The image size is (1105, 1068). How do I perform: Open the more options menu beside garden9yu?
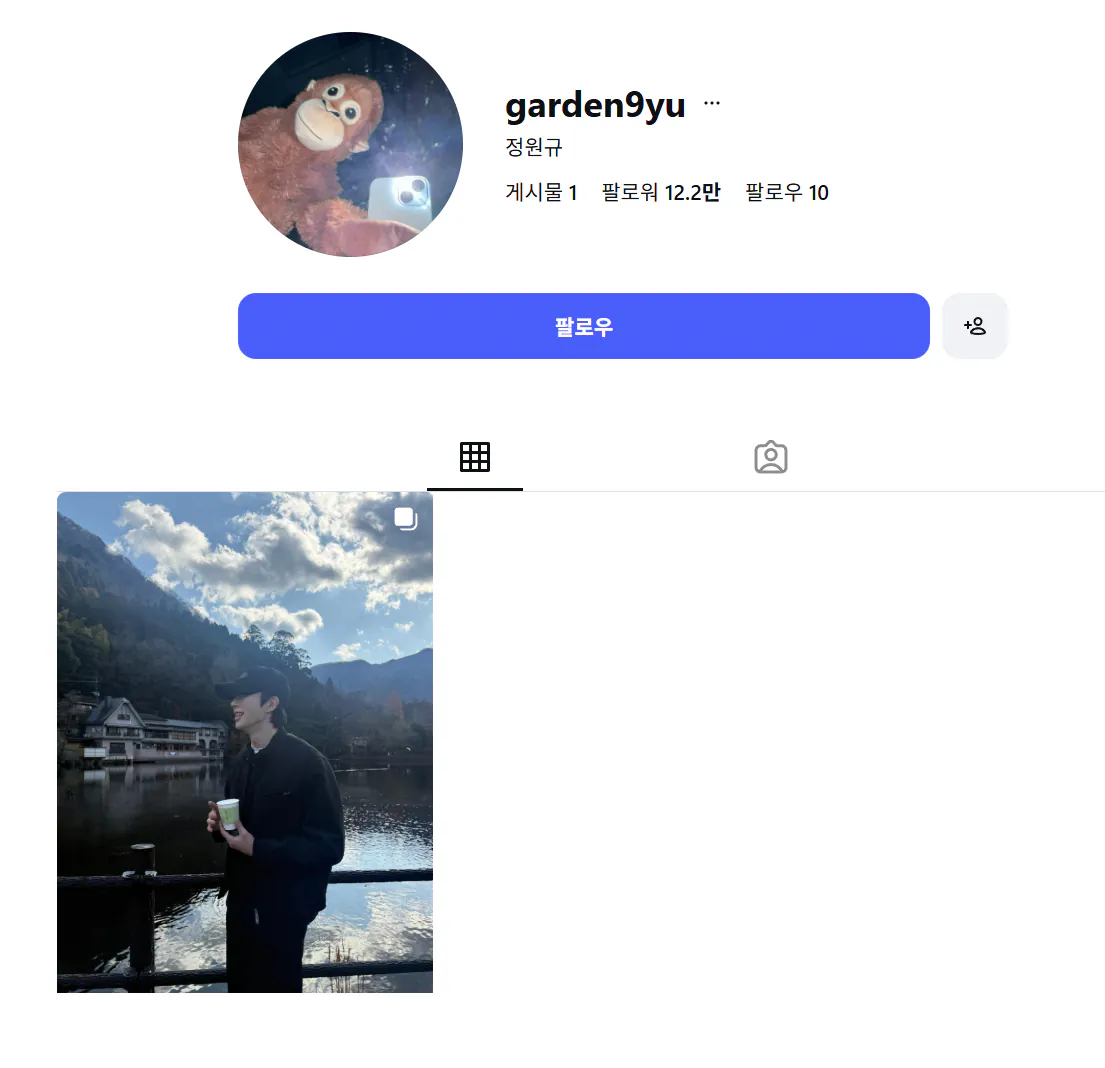(x=712, y=103)
